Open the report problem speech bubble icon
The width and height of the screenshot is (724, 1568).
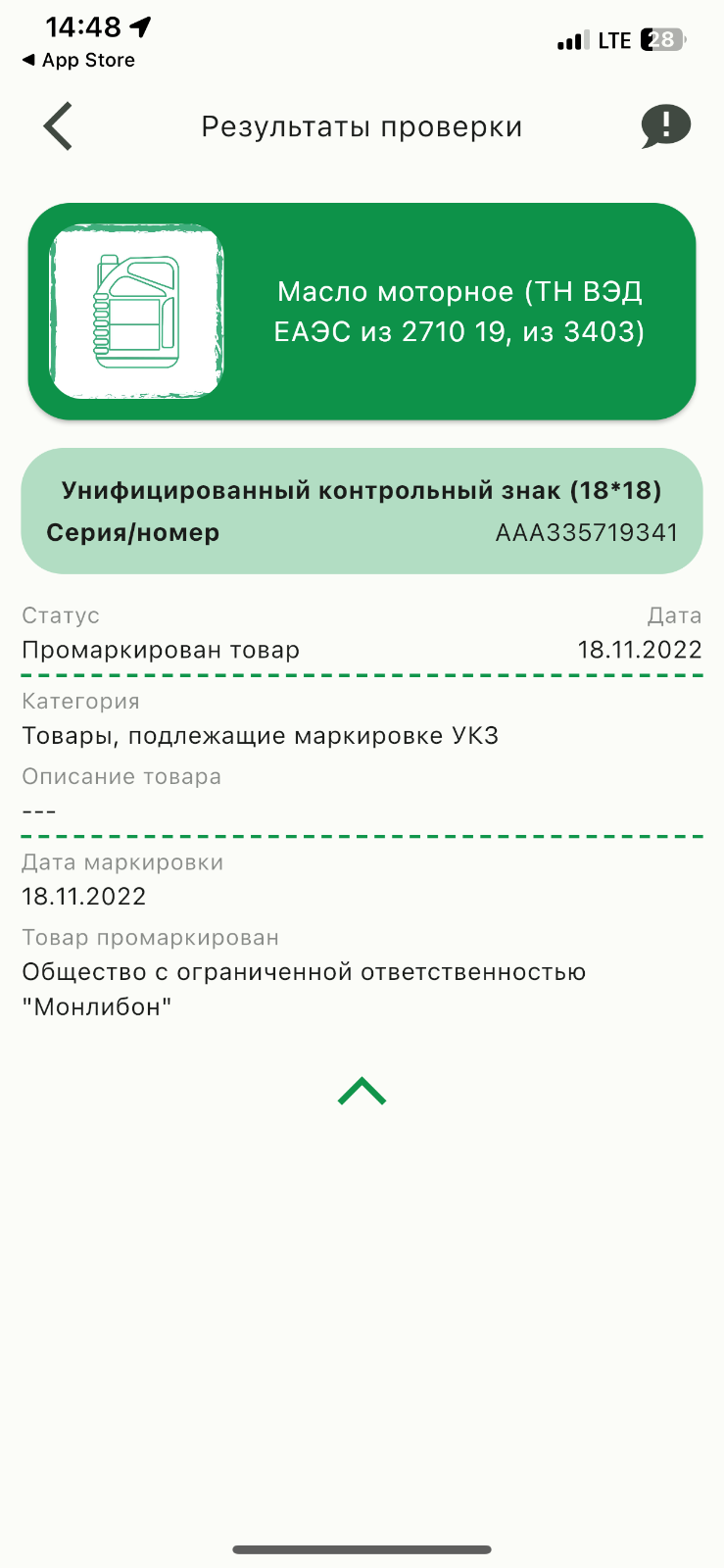pos(666,126)
